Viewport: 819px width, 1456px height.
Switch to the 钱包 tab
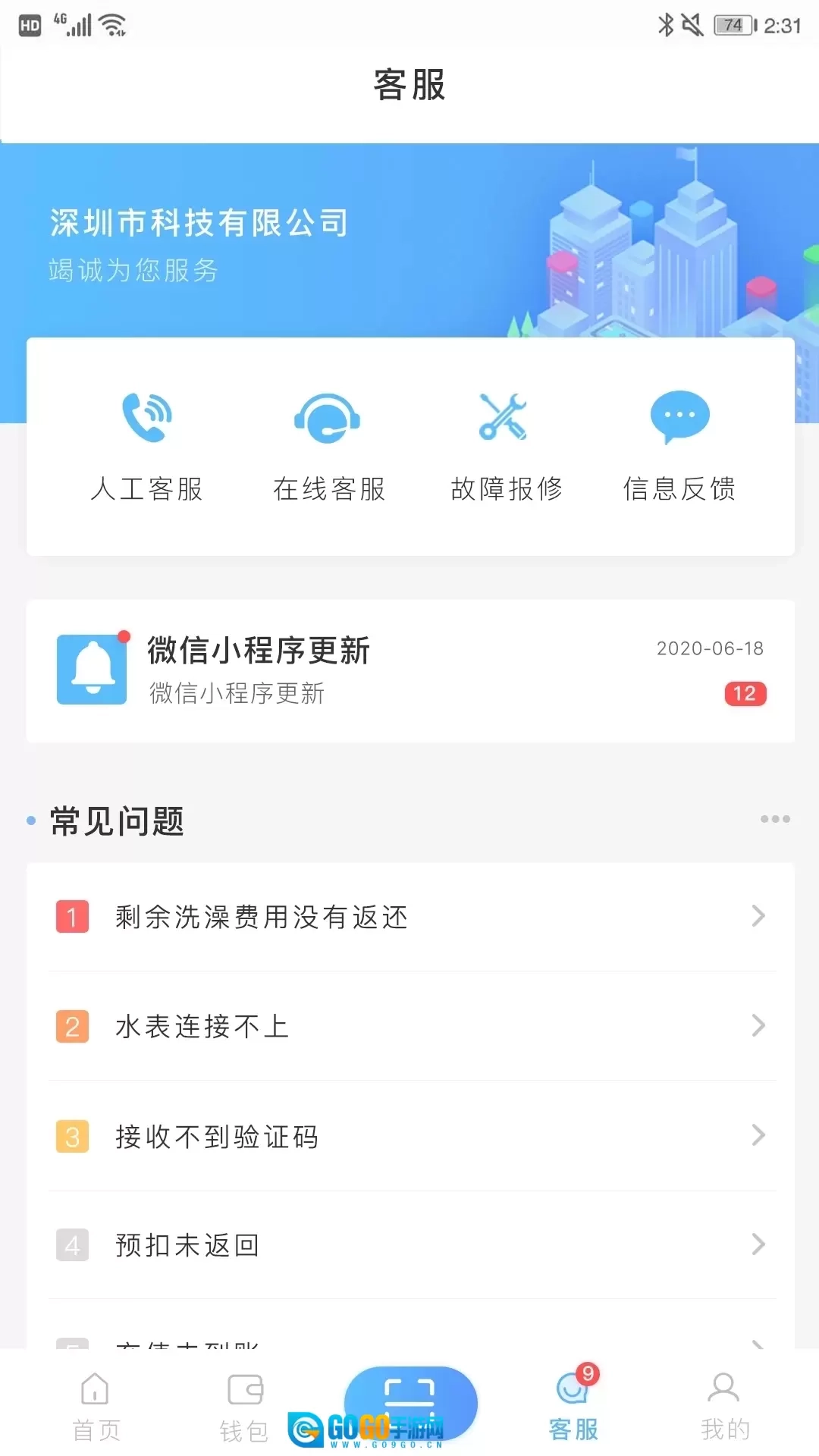(x=244, y=1407)
